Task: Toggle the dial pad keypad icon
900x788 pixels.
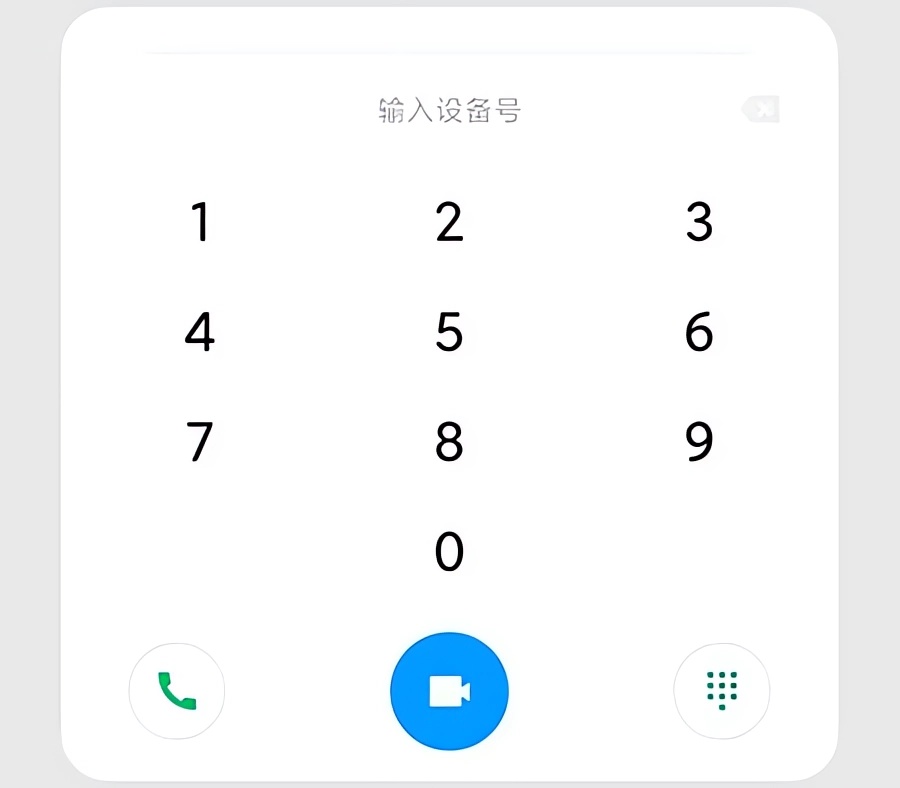Action: (x=721, y=691)
